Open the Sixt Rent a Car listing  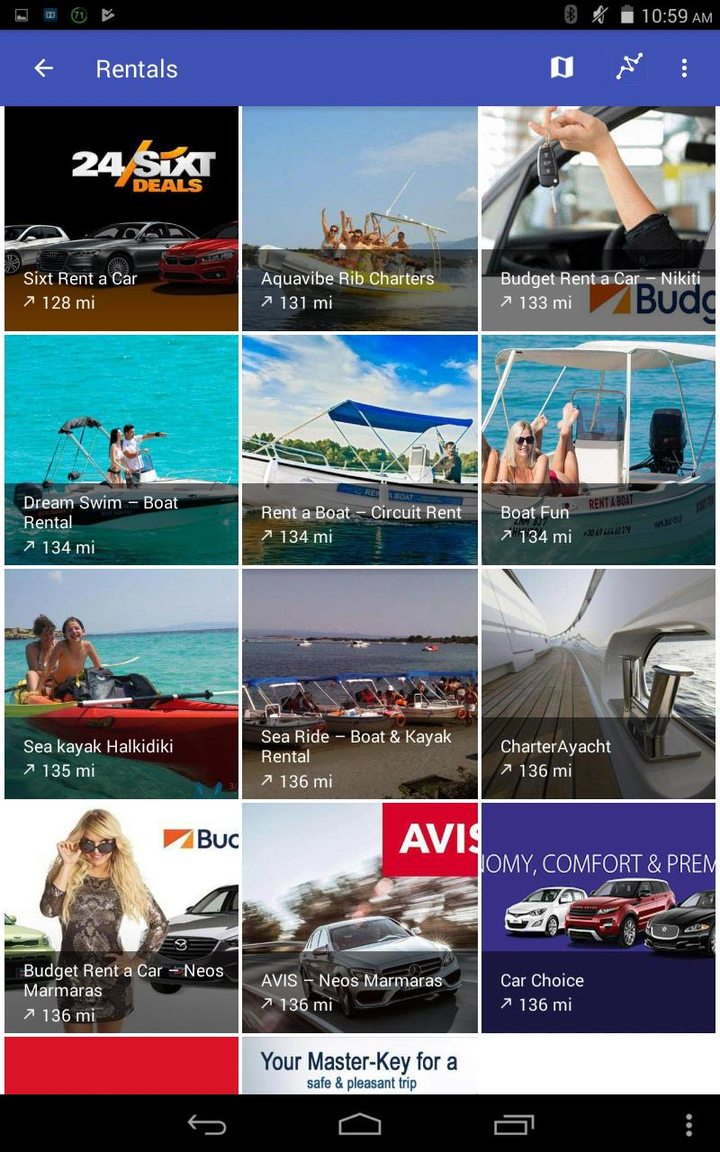[x=120, y=217]
